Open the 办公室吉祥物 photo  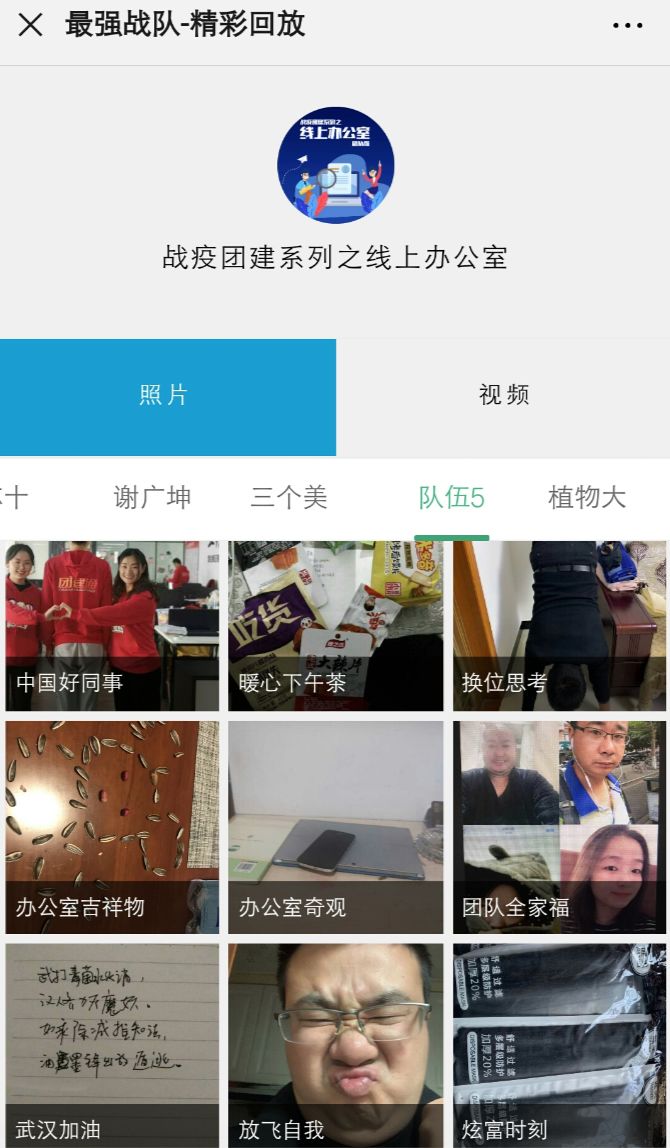point(111,827)
